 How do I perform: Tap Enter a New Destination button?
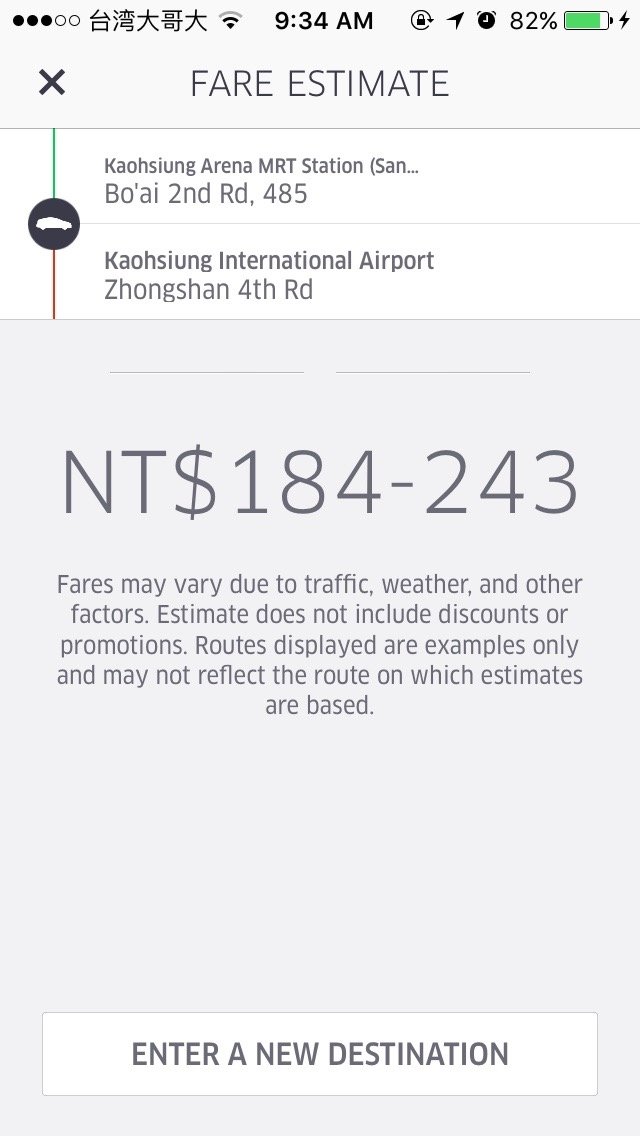tap(320, 1053)
